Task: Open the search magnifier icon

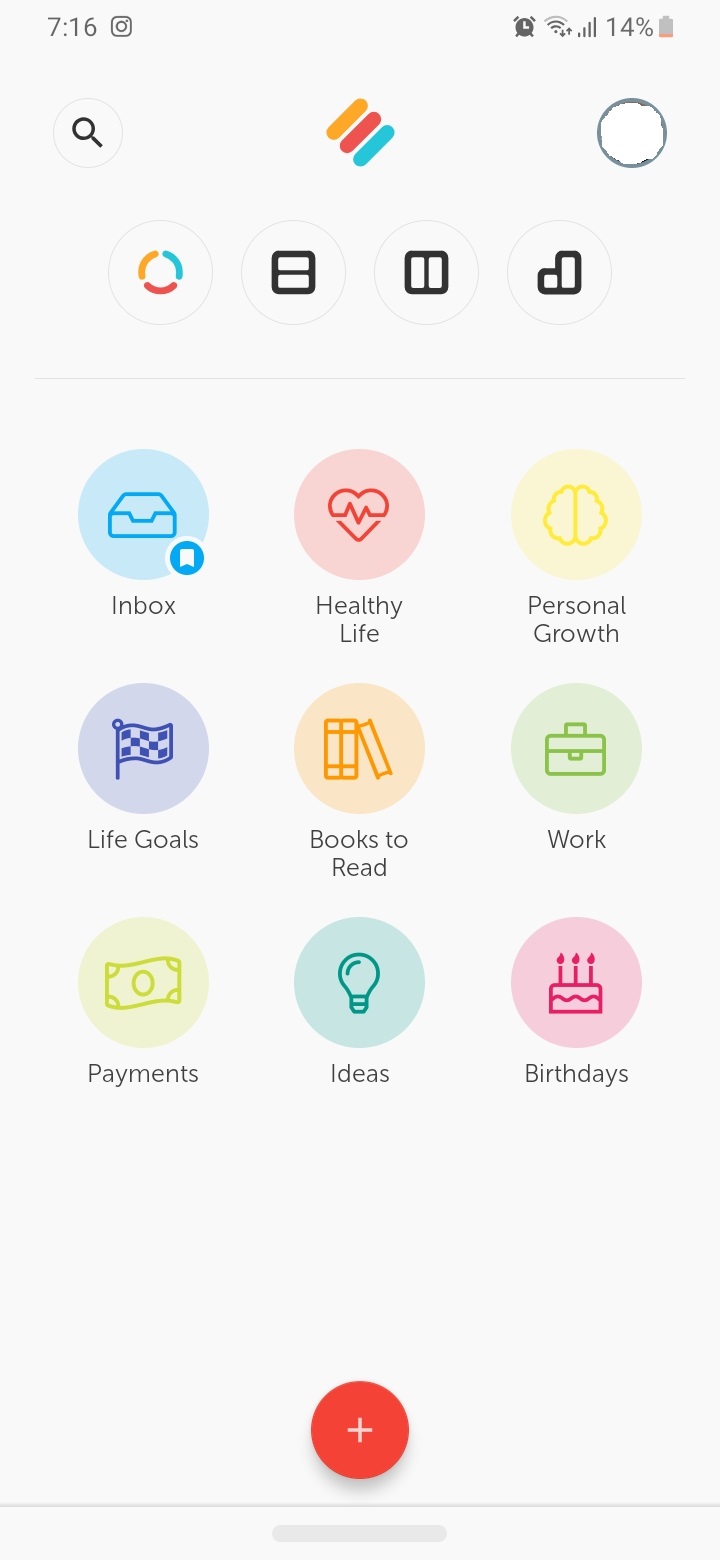Action: tap(88, 132)
